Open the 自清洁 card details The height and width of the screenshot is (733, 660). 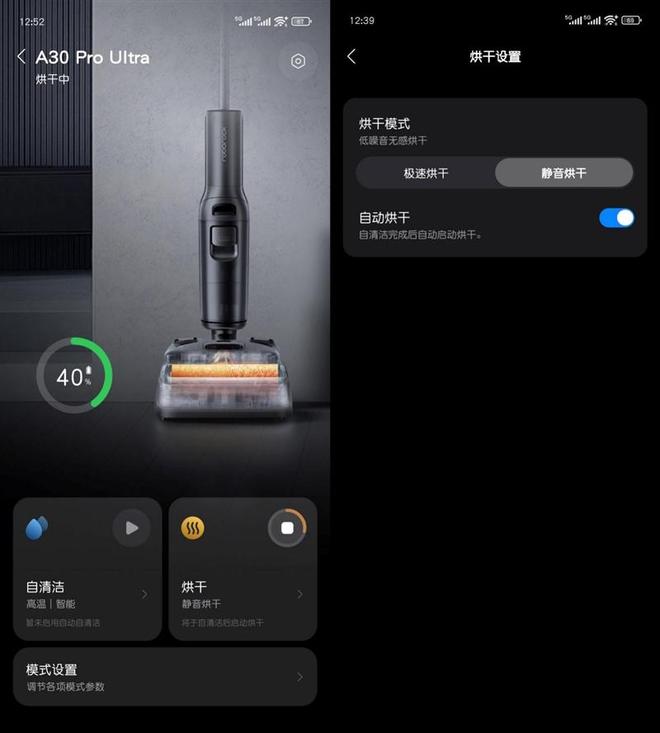click(x=87, y=595)
